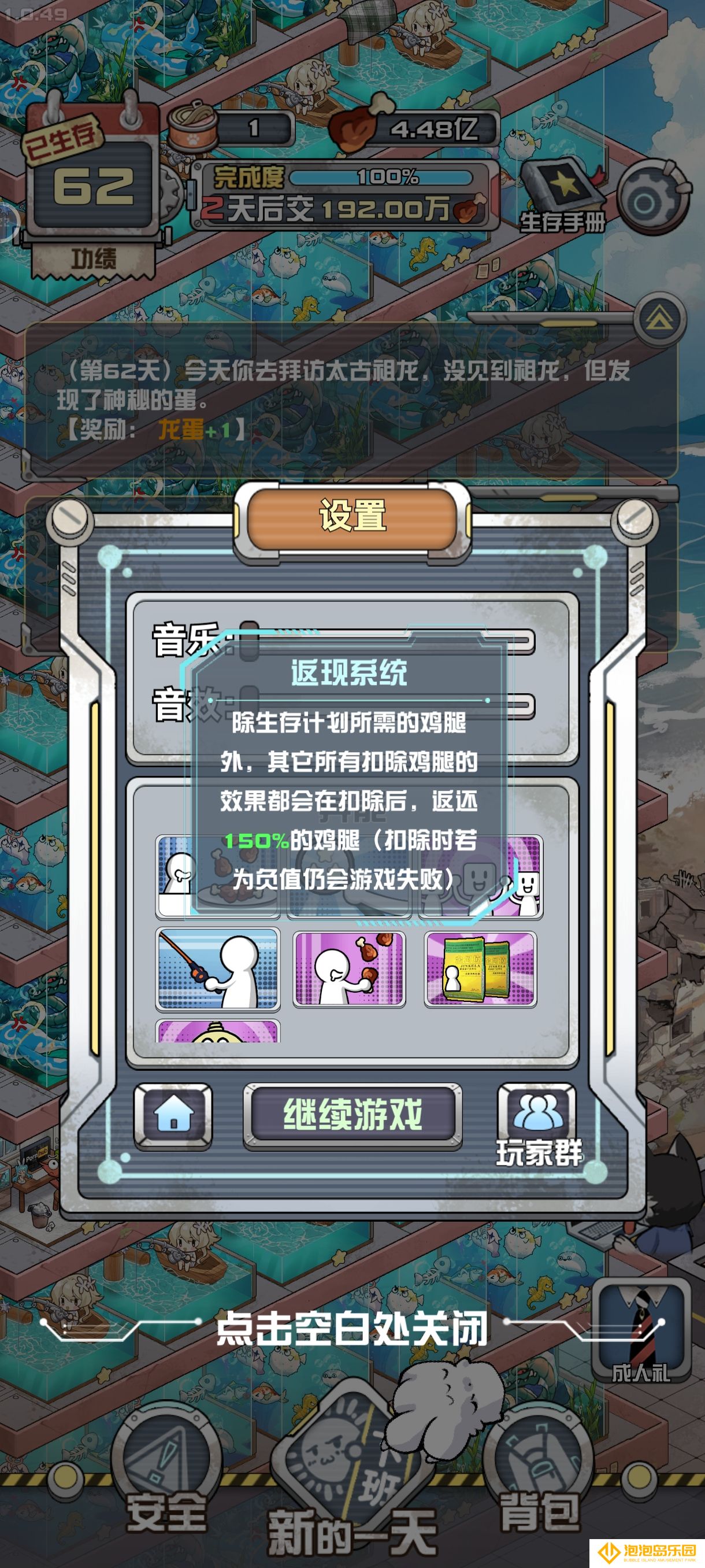Tap 继续游戏 to resume the game

[x=352, y=1116]
